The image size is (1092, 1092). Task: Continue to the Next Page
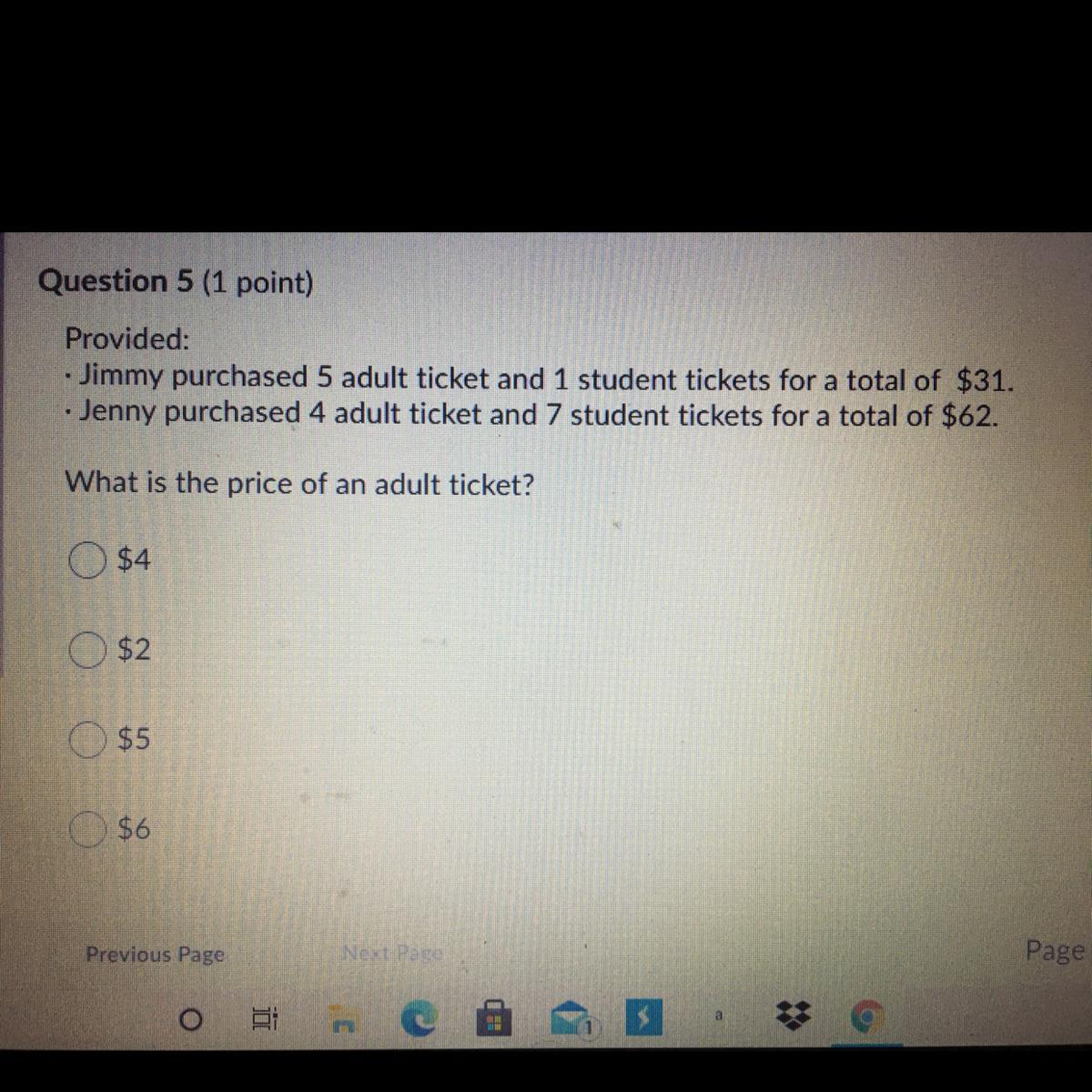tap(392, 954)
